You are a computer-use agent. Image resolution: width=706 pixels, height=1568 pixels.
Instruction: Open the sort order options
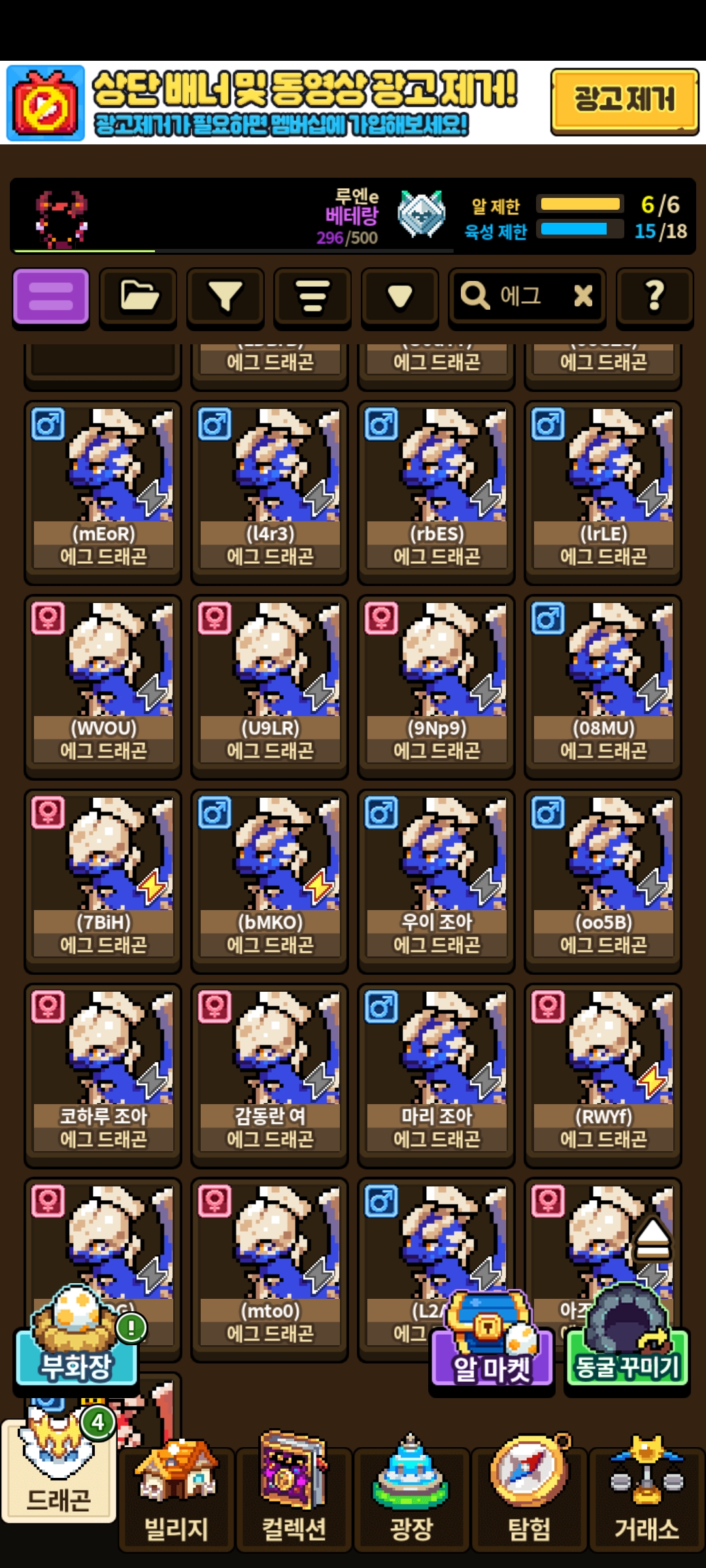pyautogui.click(x=312, y=296)
